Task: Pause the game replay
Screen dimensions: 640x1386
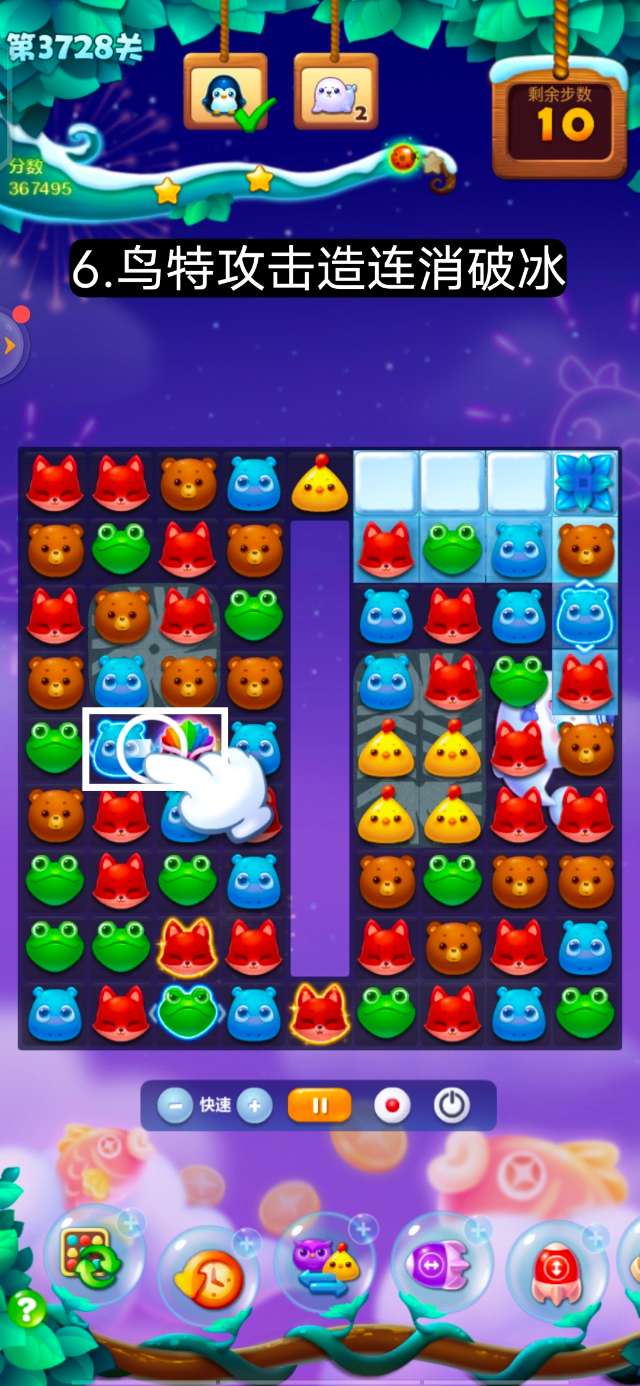Action: [320, 1106]
